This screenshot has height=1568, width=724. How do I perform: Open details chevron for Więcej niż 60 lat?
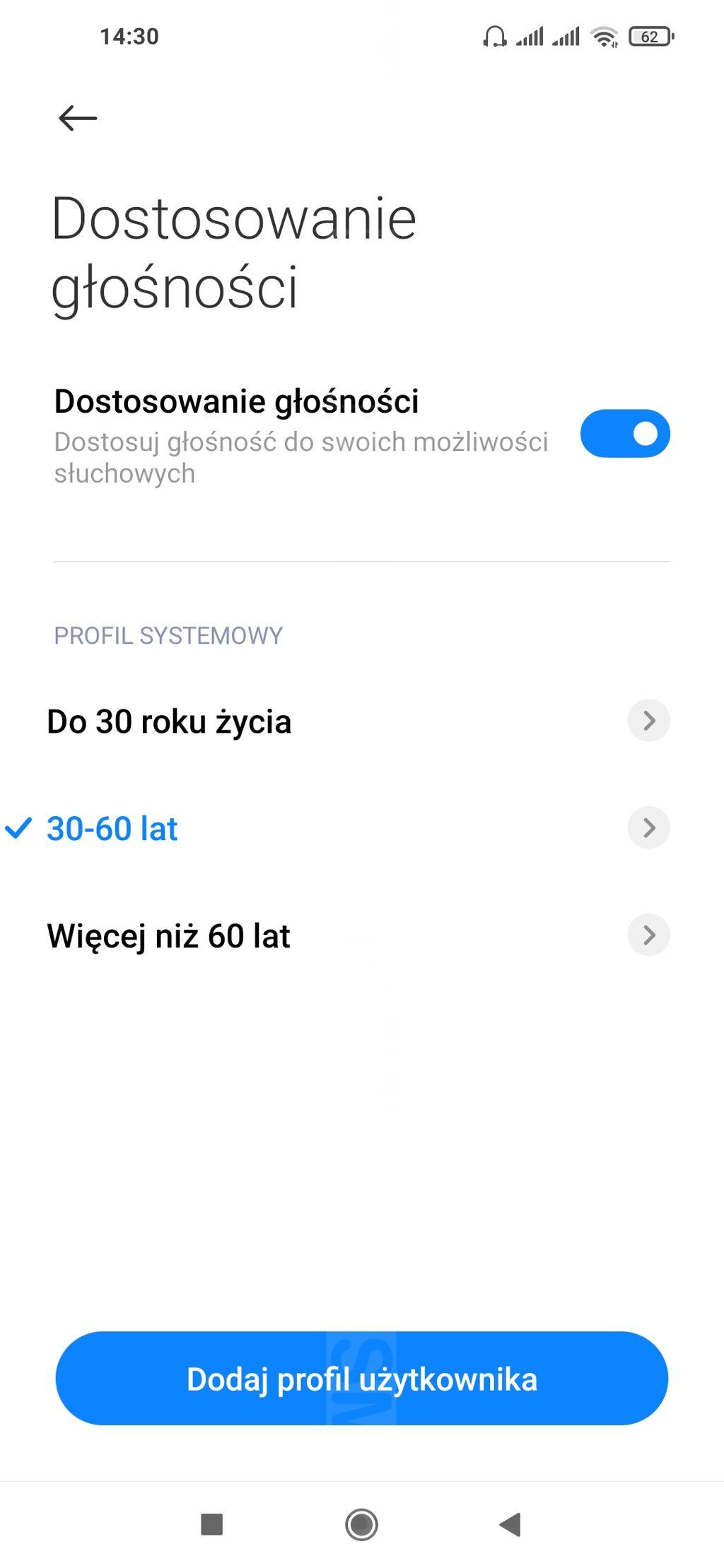[x=648, y=935]
